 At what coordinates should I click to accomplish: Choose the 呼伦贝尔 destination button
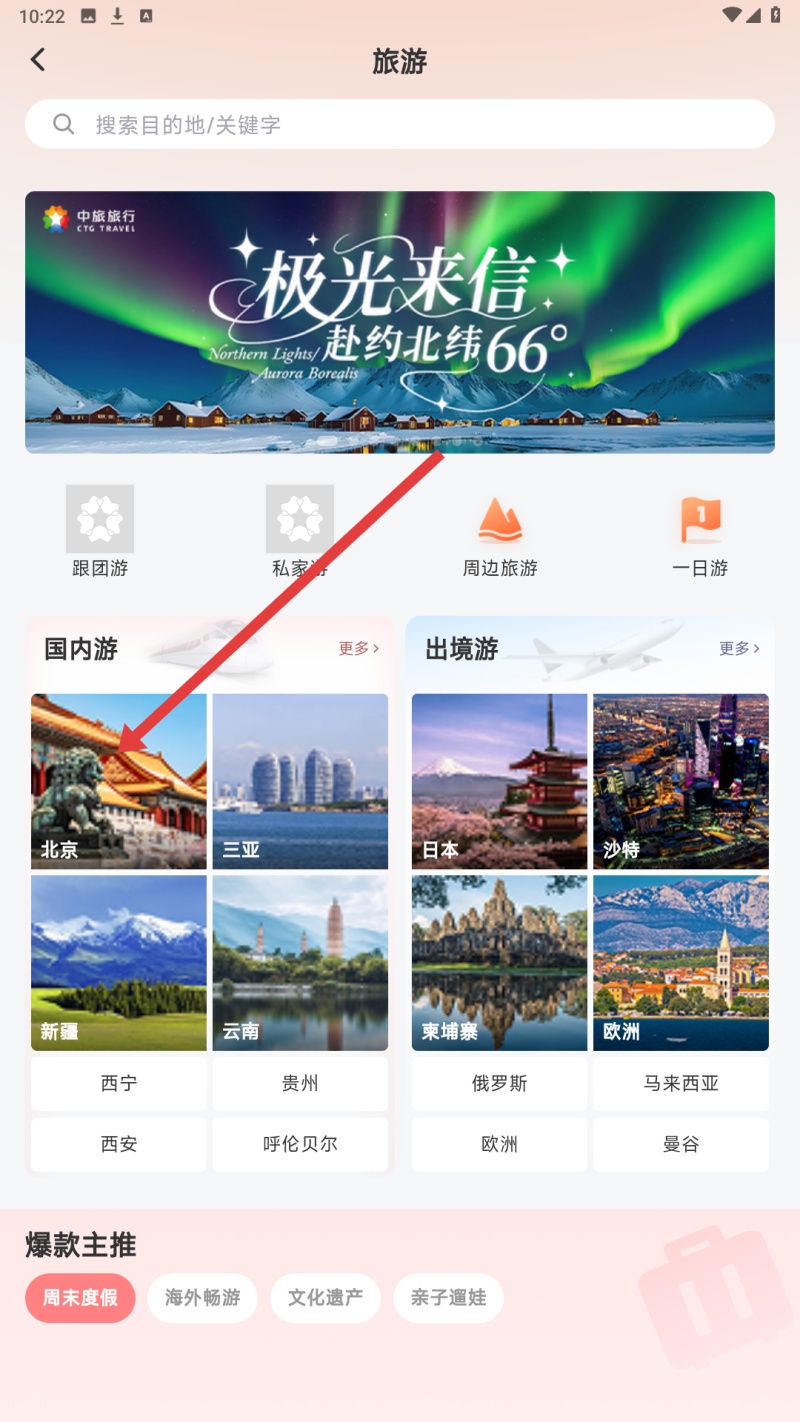pyautogui.click(x=300, y=1144)
